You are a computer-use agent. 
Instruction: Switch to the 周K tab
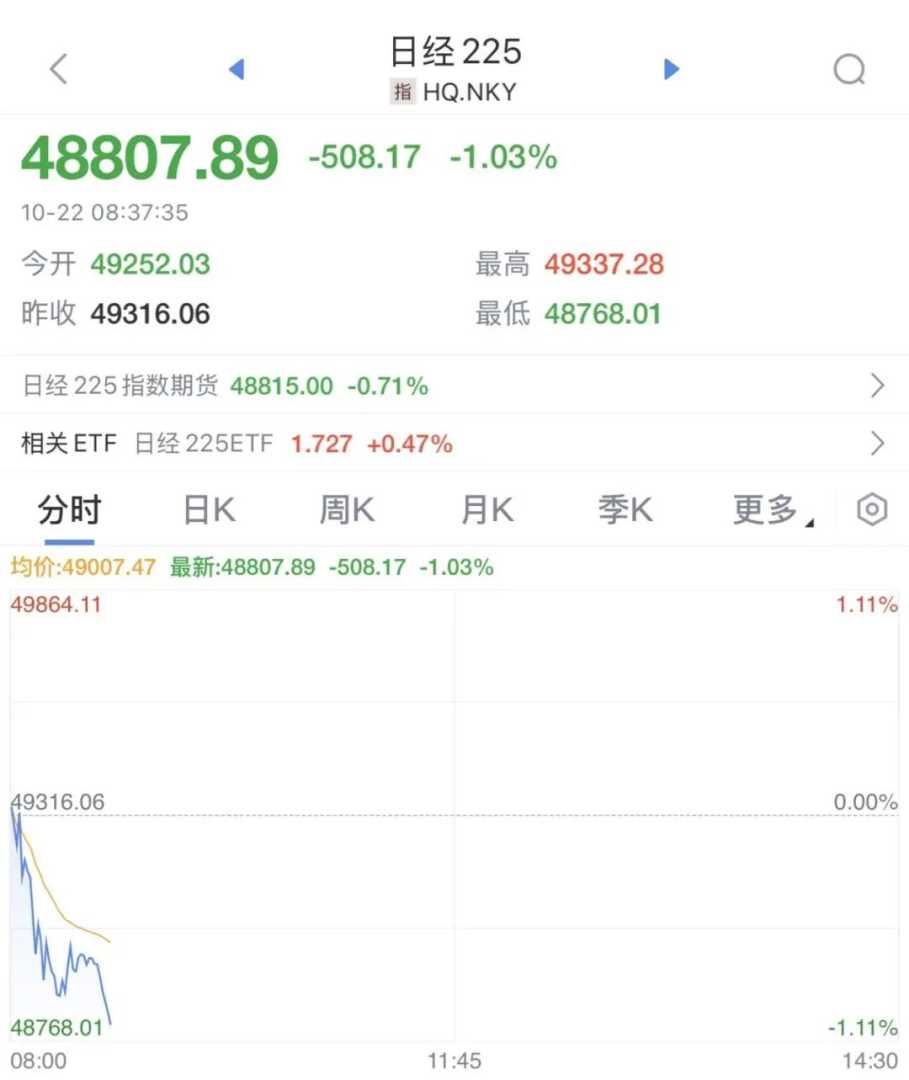click(347, 510)
